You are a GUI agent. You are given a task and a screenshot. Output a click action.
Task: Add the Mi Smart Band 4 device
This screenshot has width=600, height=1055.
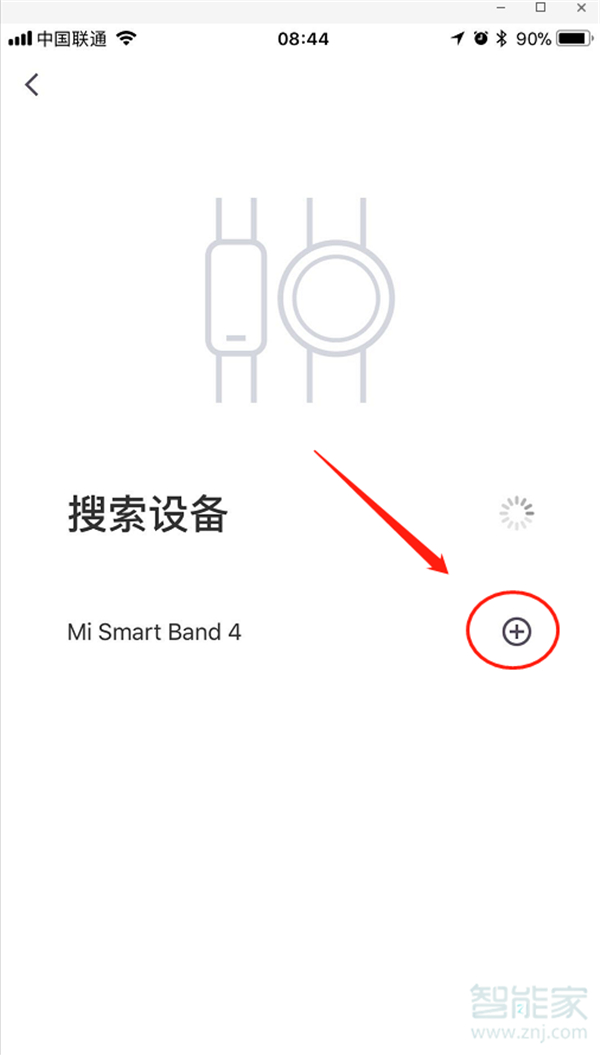coord(516,631)
